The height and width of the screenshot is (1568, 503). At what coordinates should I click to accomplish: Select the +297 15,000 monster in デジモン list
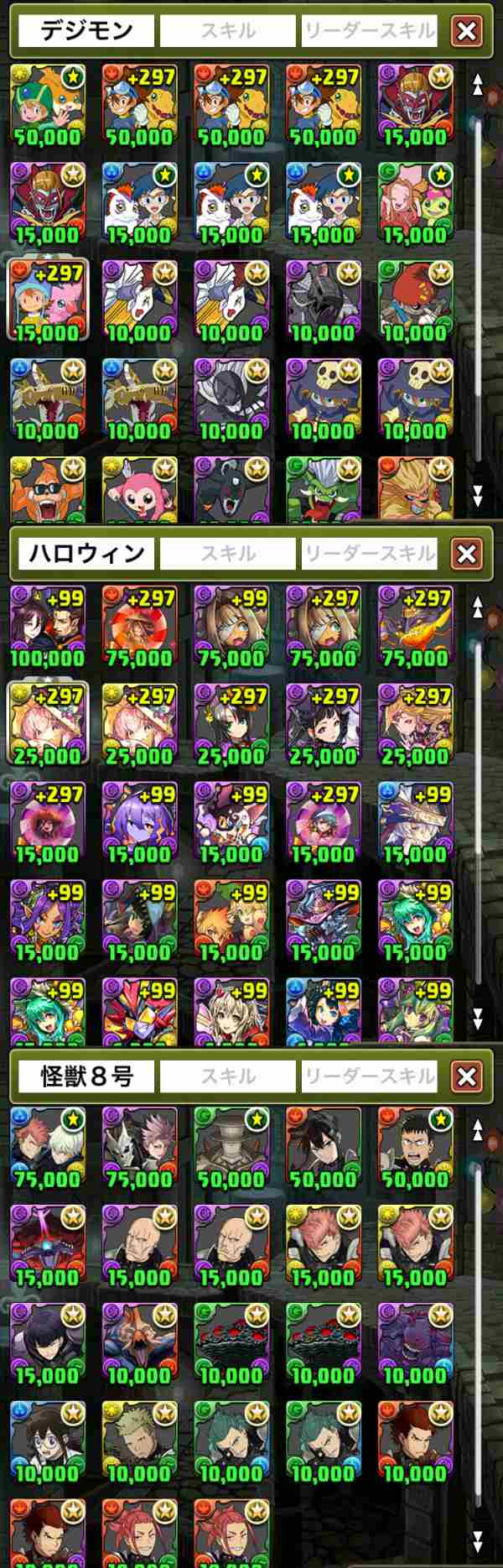coord(48,300)
